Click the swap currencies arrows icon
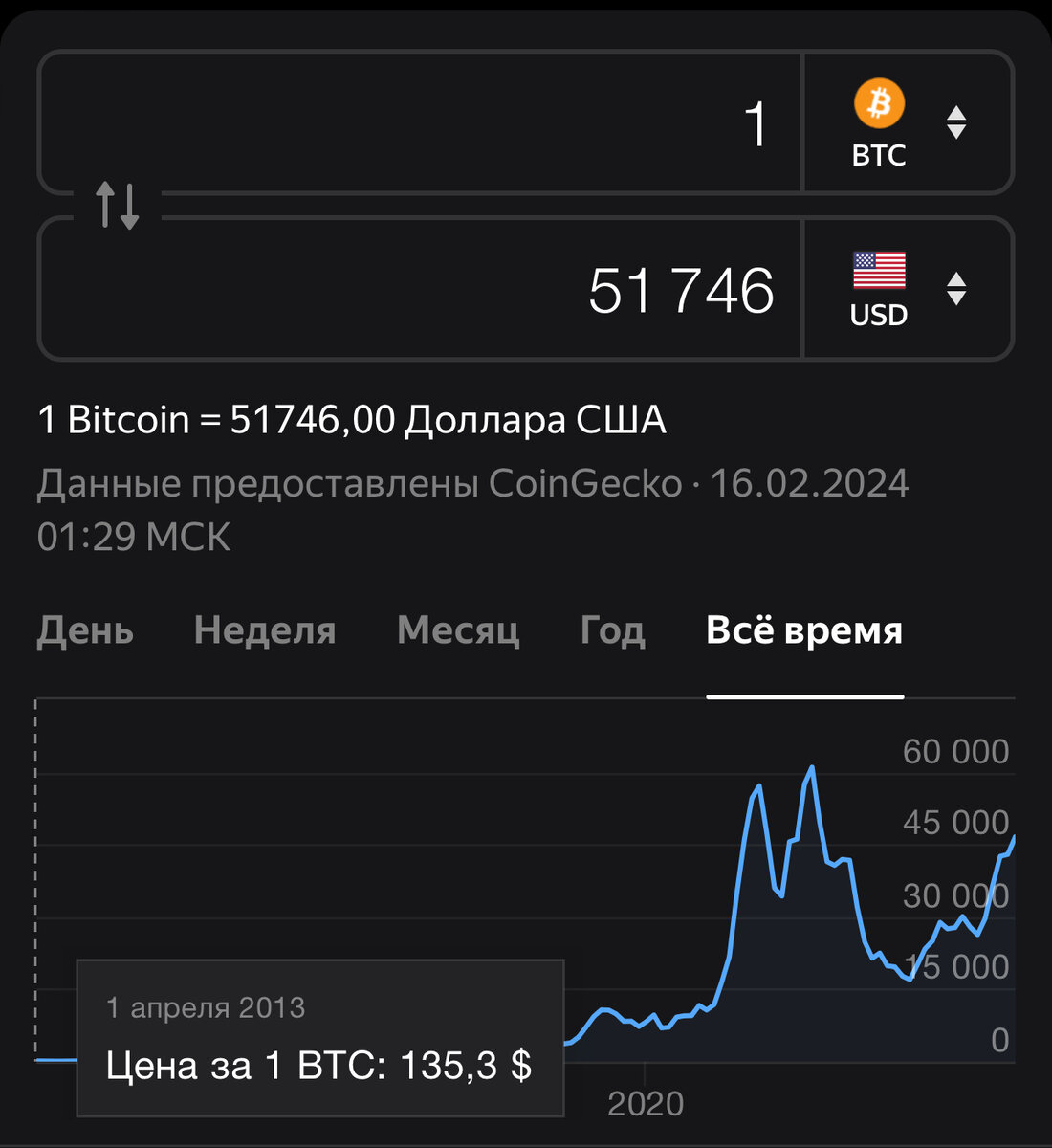 117,204
